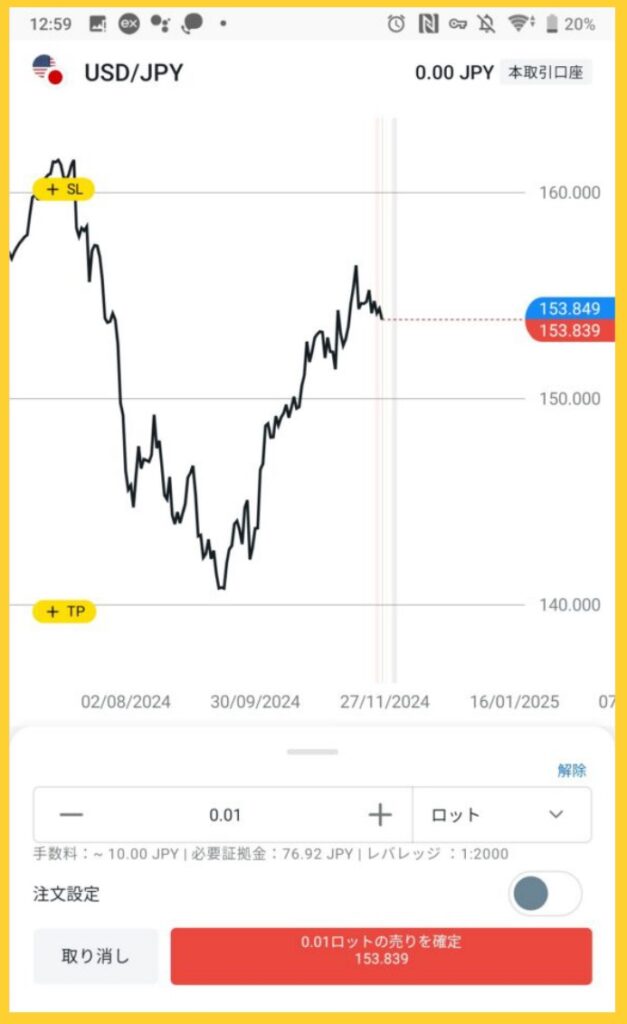Edit the 0.01 lot amount field
The width and height of the screenshot is (627, 1024).
pyautogui.click(x=225, y=815)
